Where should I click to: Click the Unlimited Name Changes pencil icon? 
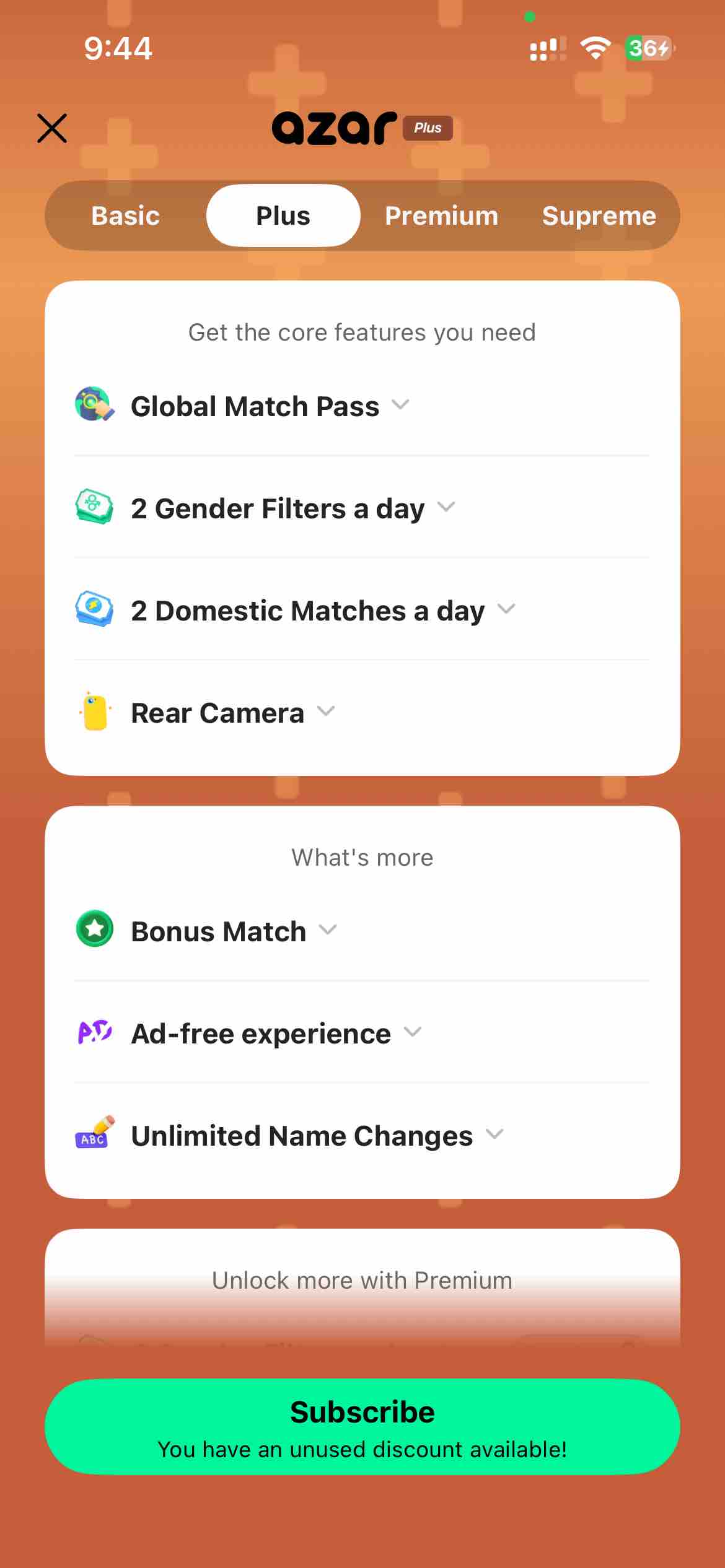click(x=94, y=1135)
